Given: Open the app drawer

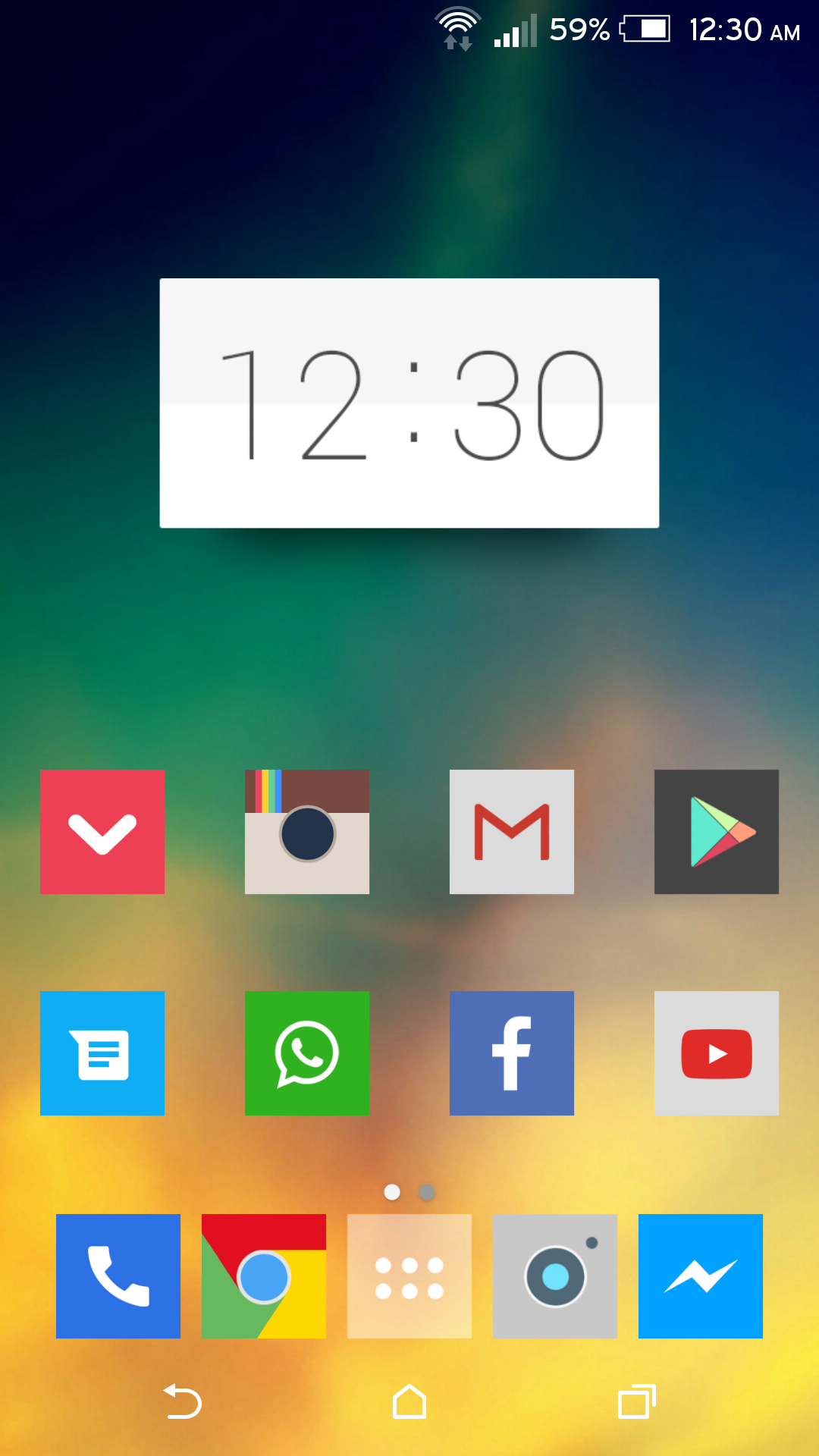Looking at the screenshot, I should [409, 1276].
